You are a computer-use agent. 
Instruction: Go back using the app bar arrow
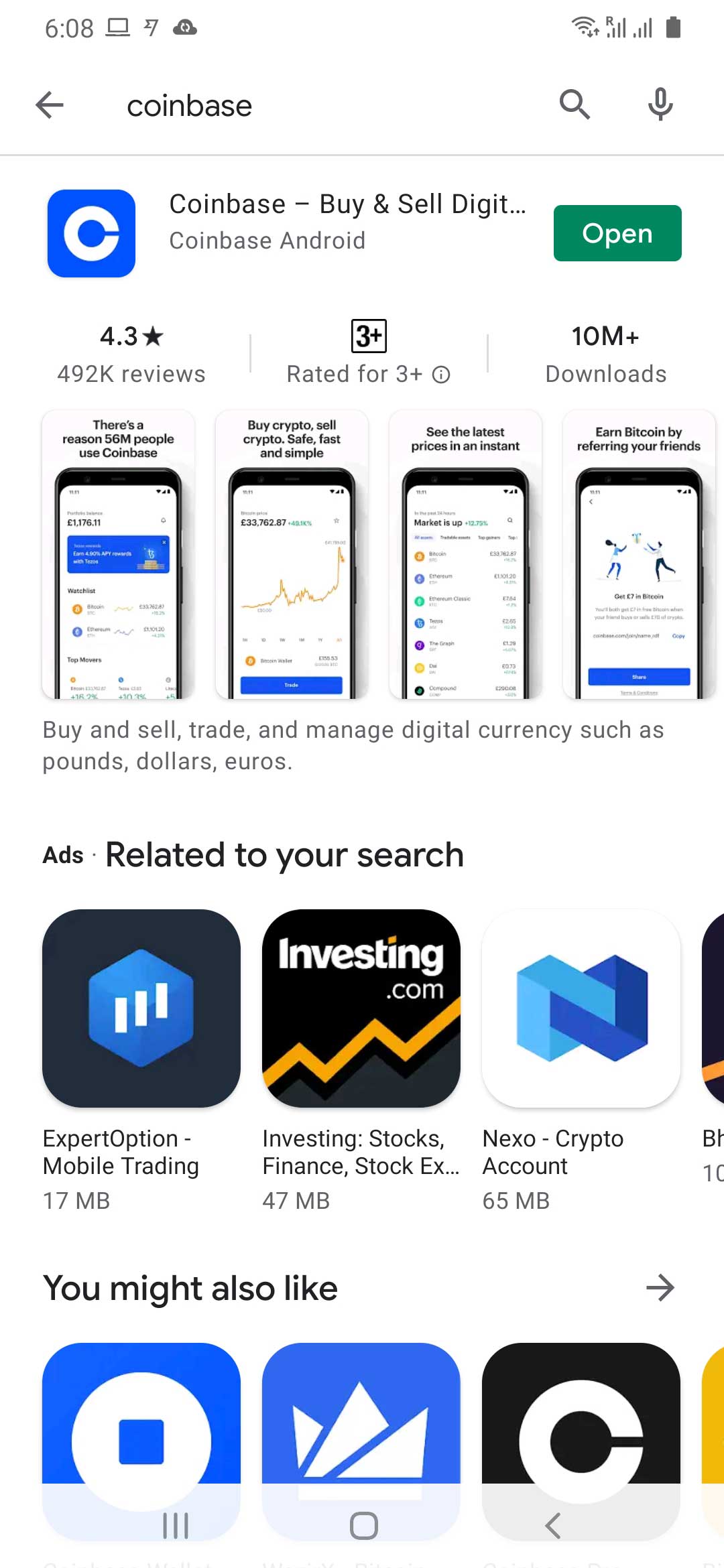pyautogui.click(x=50, y=105)
